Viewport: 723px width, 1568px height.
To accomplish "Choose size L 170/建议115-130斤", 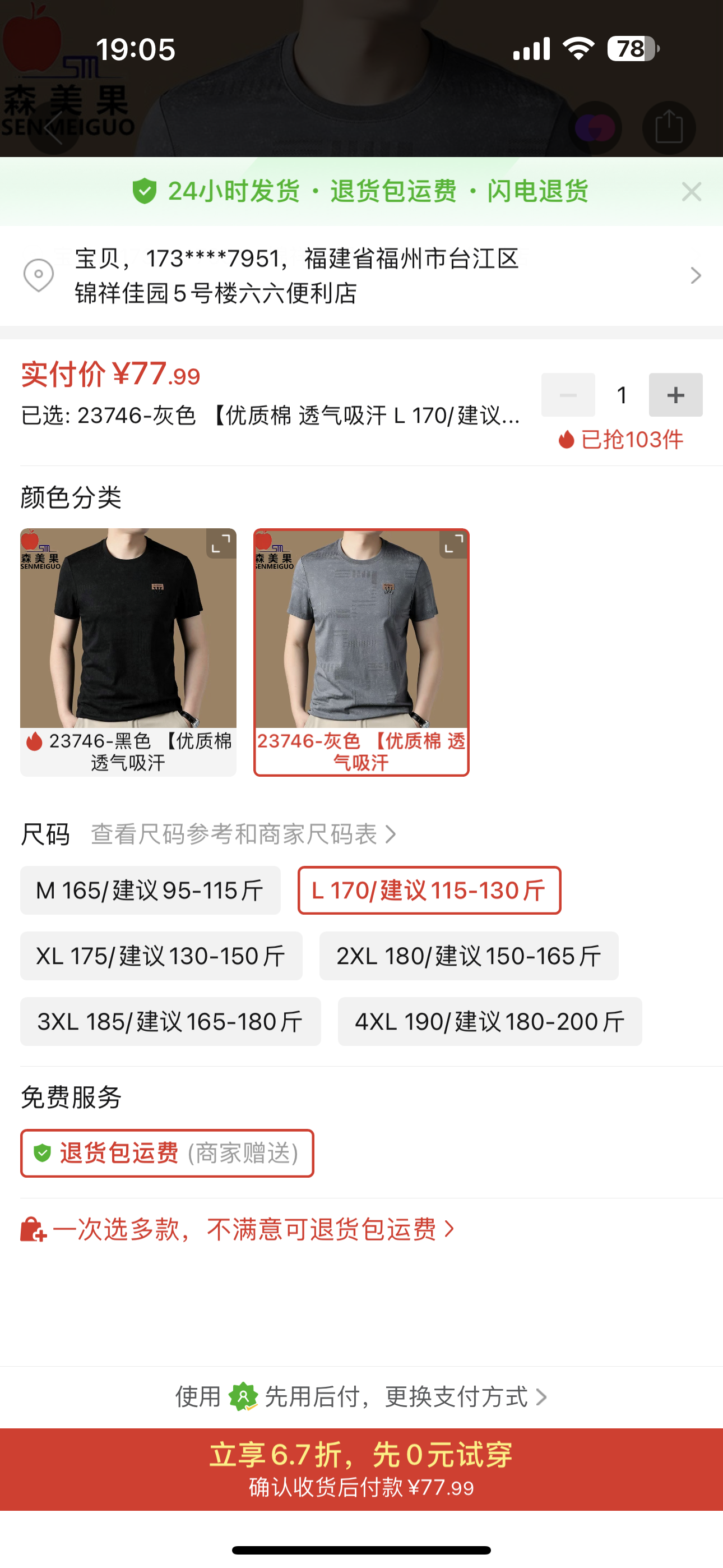I will click(x=429, y=891).
